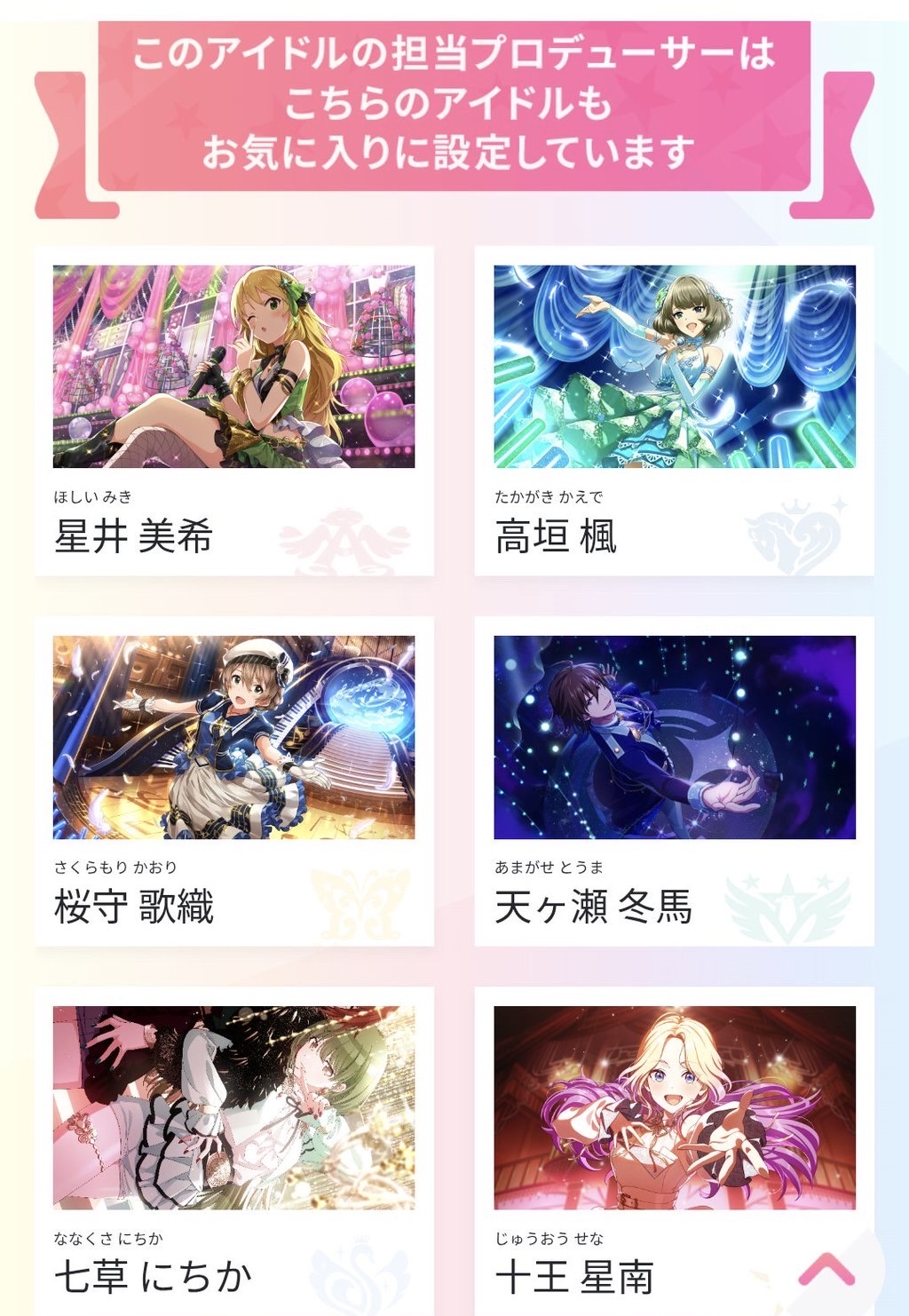Open 七草 にちか idol card
The height and width of the screenshot is (1316, 909).
click(233, 1151)
